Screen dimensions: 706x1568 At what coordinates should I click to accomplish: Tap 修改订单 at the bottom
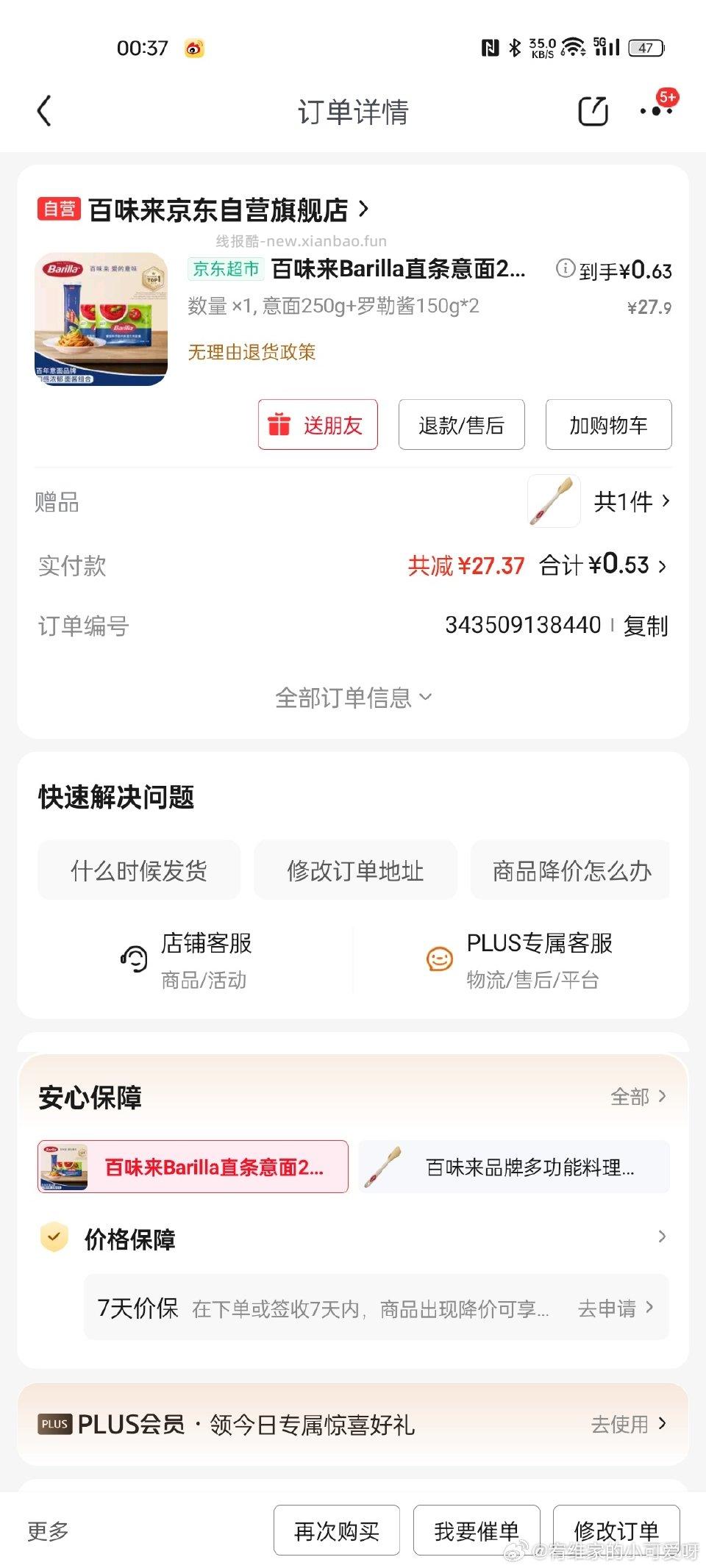[618, 1530]
